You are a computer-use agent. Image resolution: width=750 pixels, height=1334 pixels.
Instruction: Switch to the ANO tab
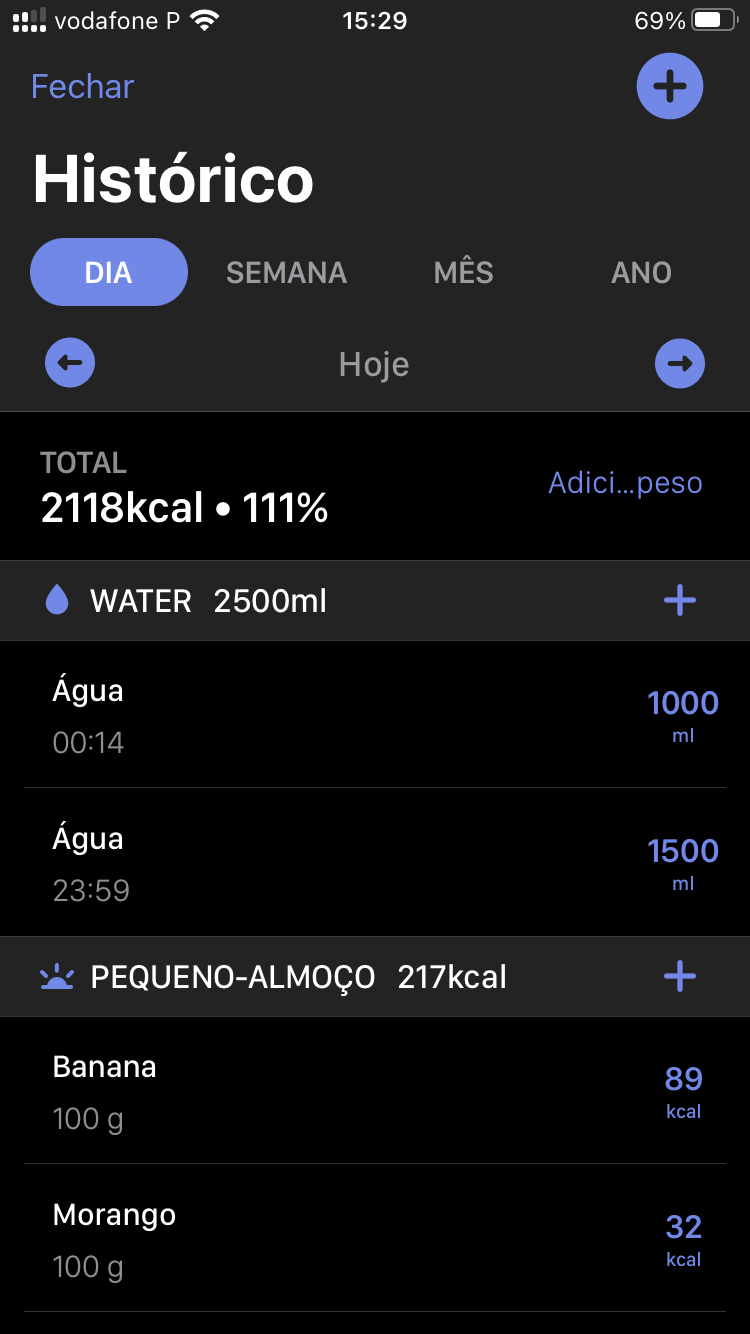[641, 272]
